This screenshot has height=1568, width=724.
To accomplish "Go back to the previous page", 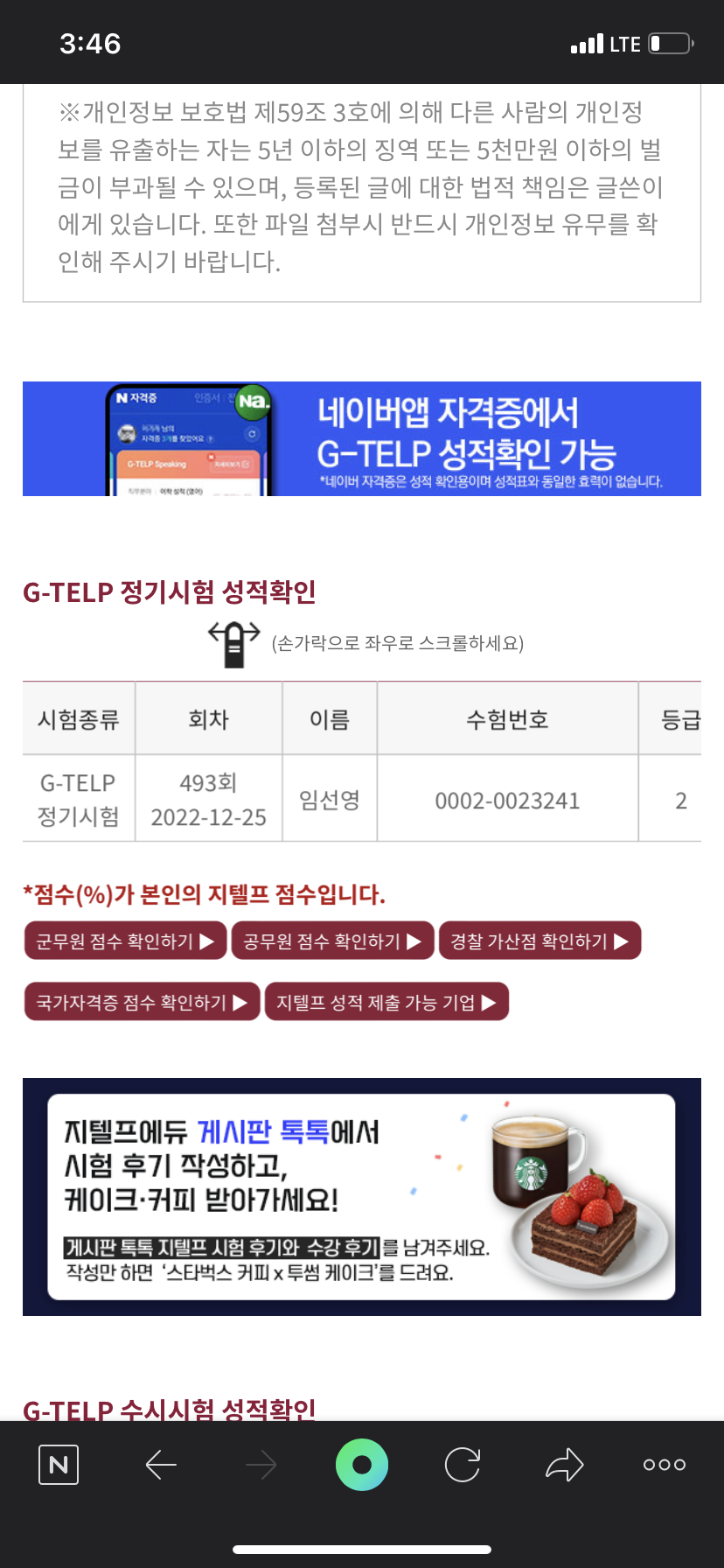I will pyautogui.click(x=161, y=1464).
